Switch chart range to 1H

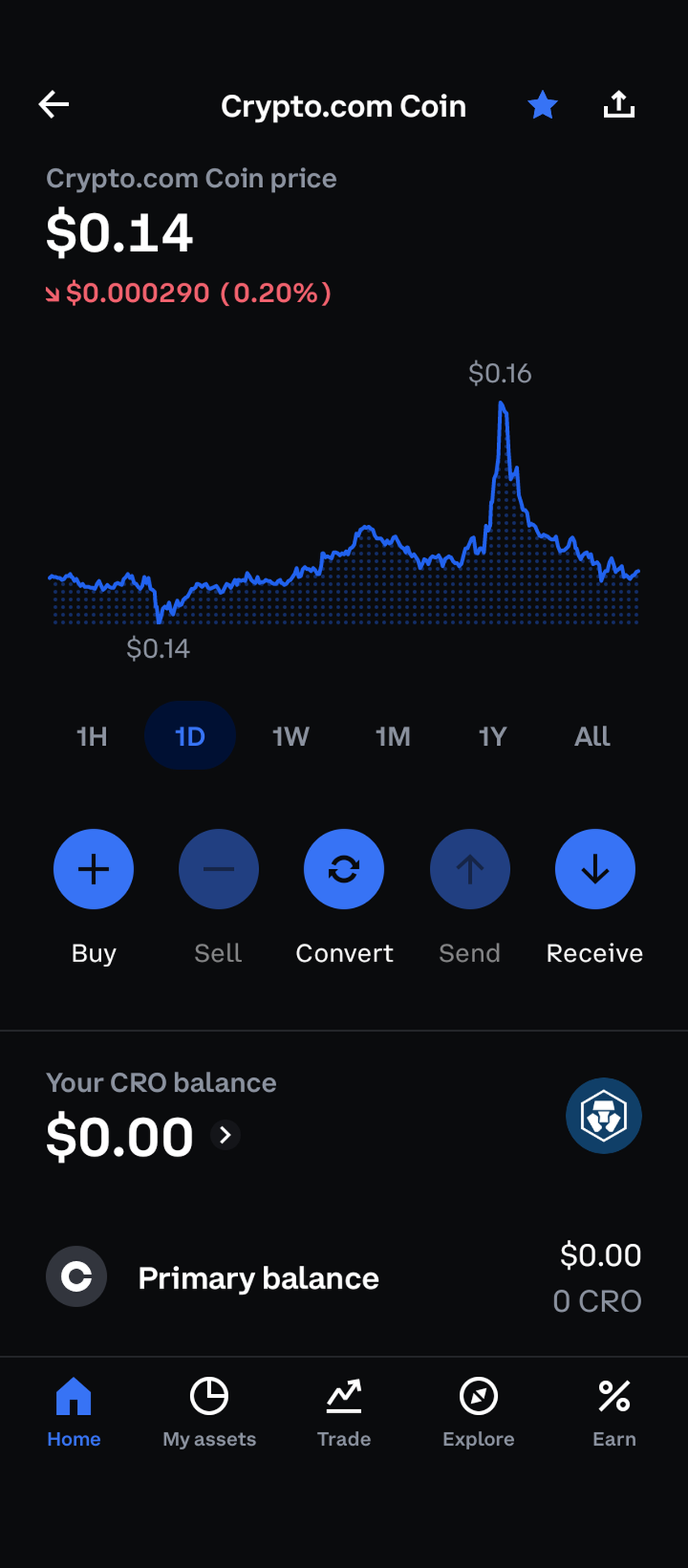point(91,736)
